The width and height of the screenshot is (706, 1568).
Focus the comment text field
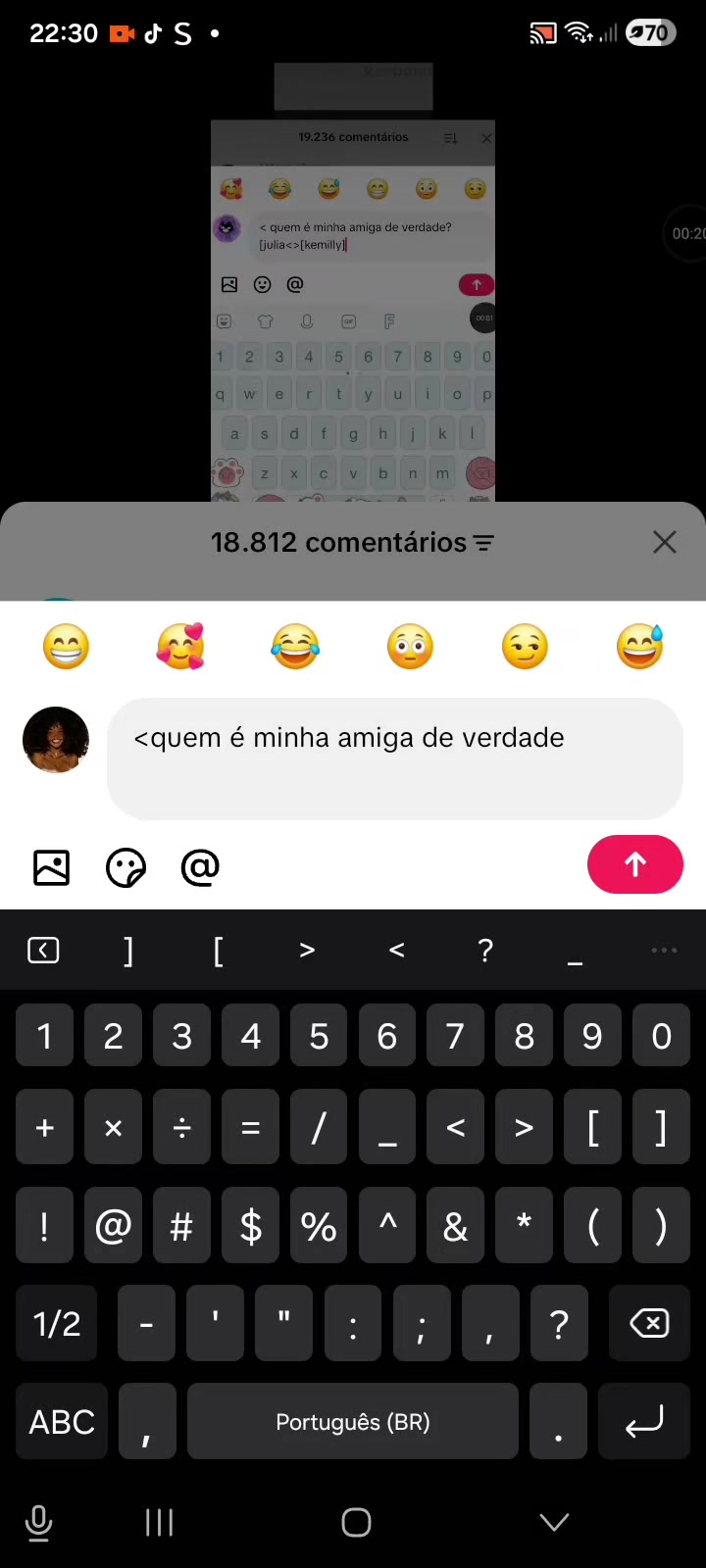pos(394,759)
